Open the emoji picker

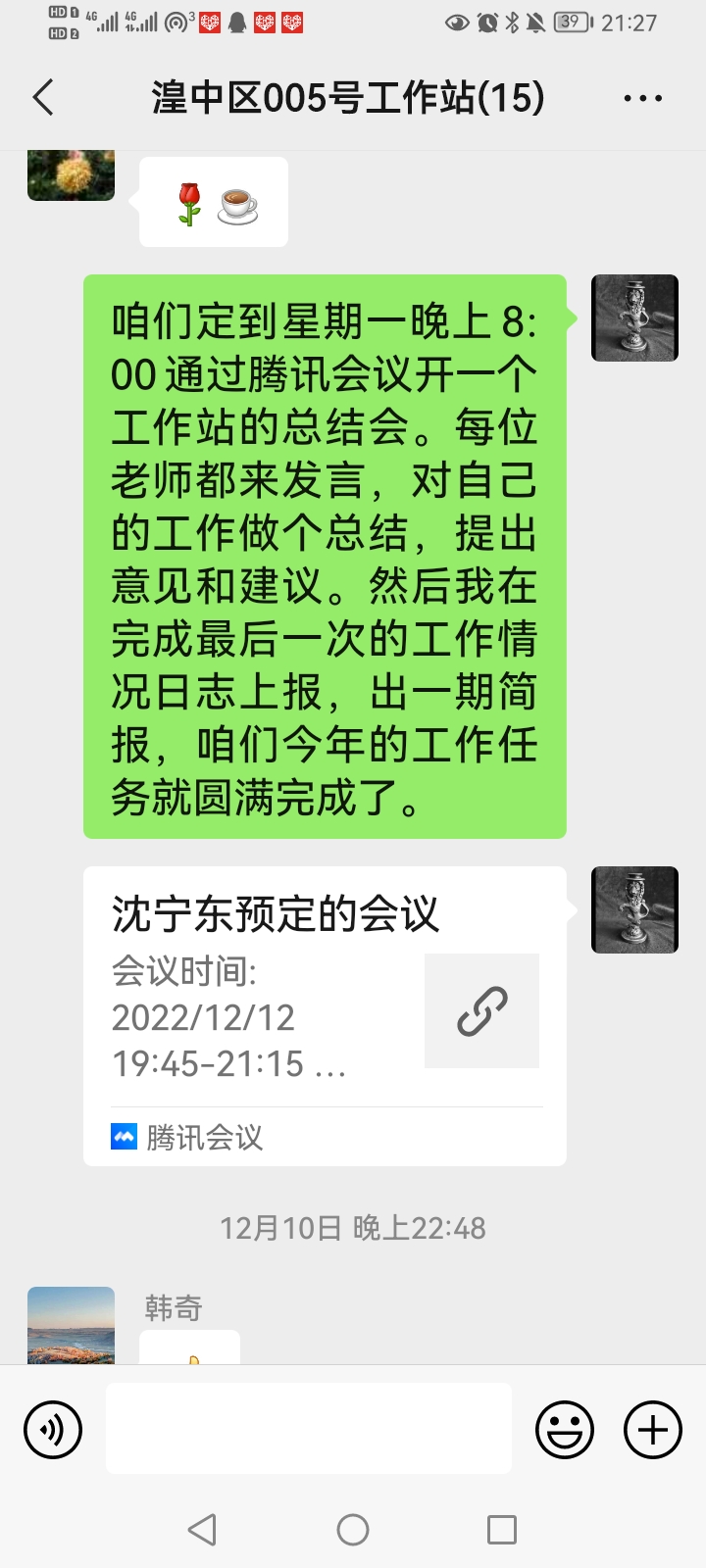(565, 1430)
